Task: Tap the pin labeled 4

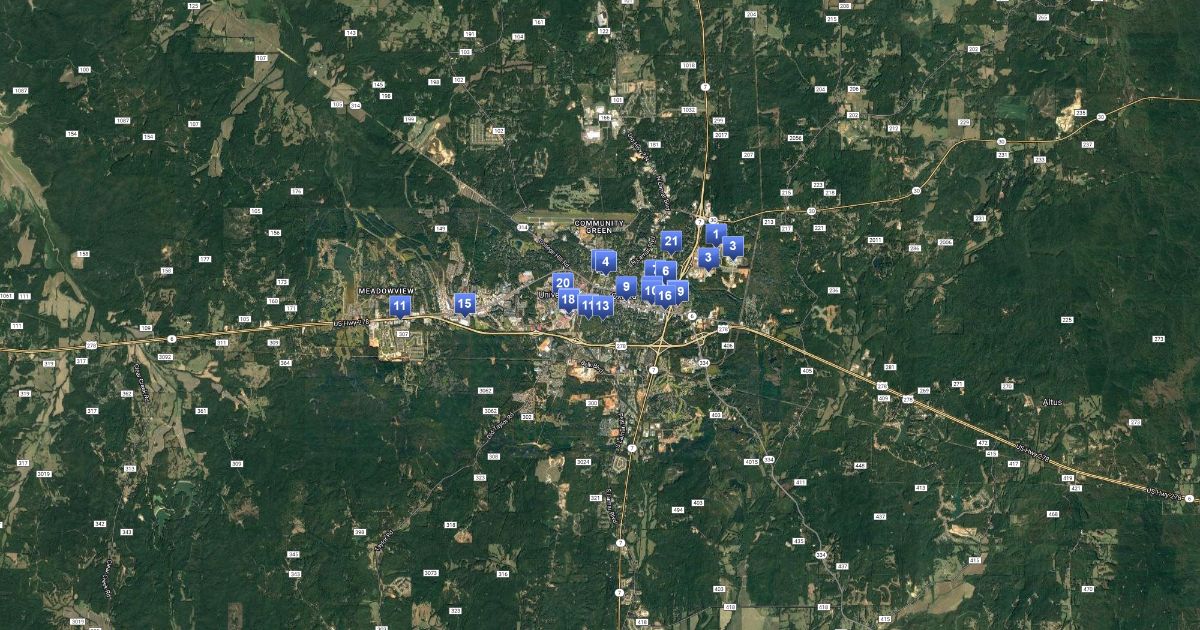Action: (605, 261)
